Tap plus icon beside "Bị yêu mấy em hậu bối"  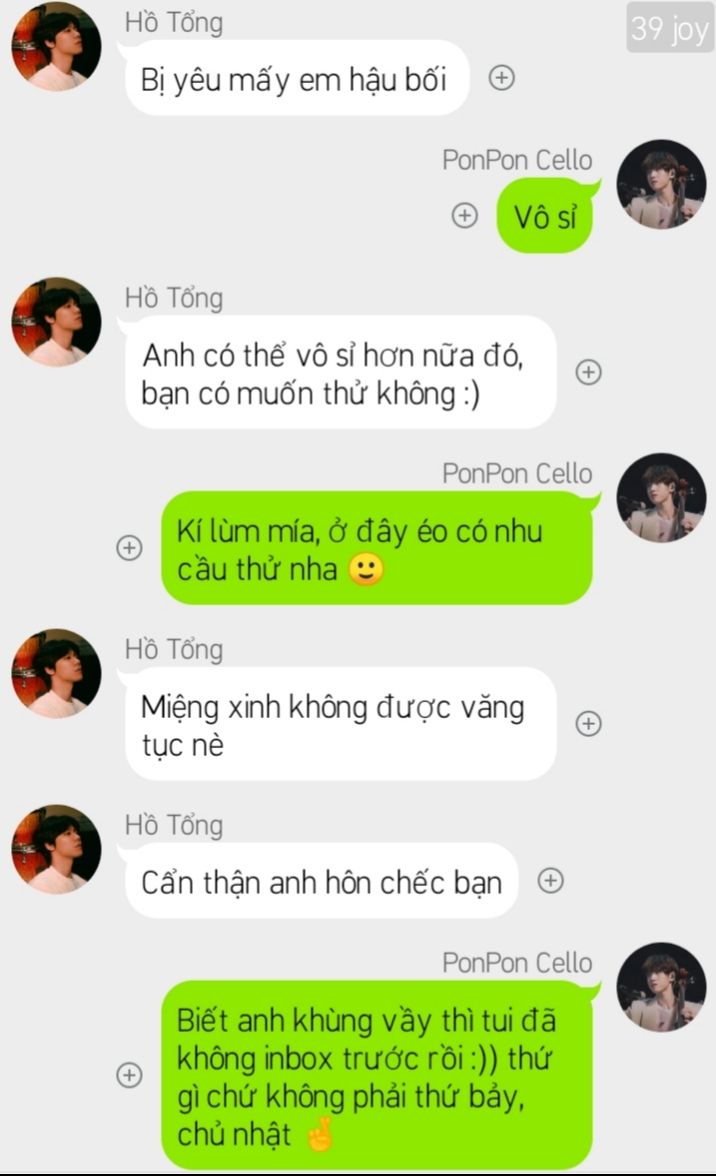tap(502, 77)
